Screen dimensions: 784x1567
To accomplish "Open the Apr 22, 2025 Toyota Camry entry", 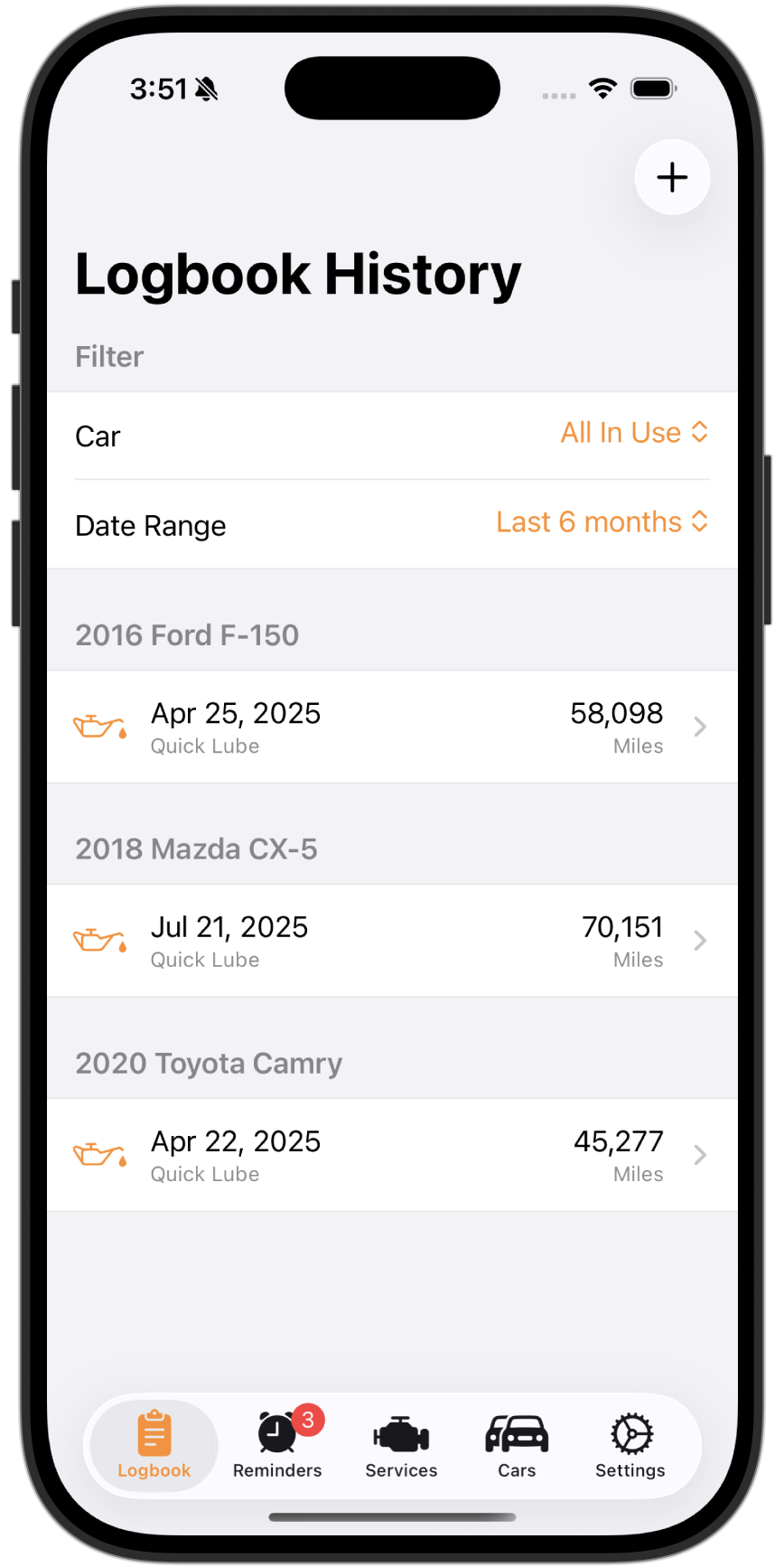I will (x=392, y=1155).
